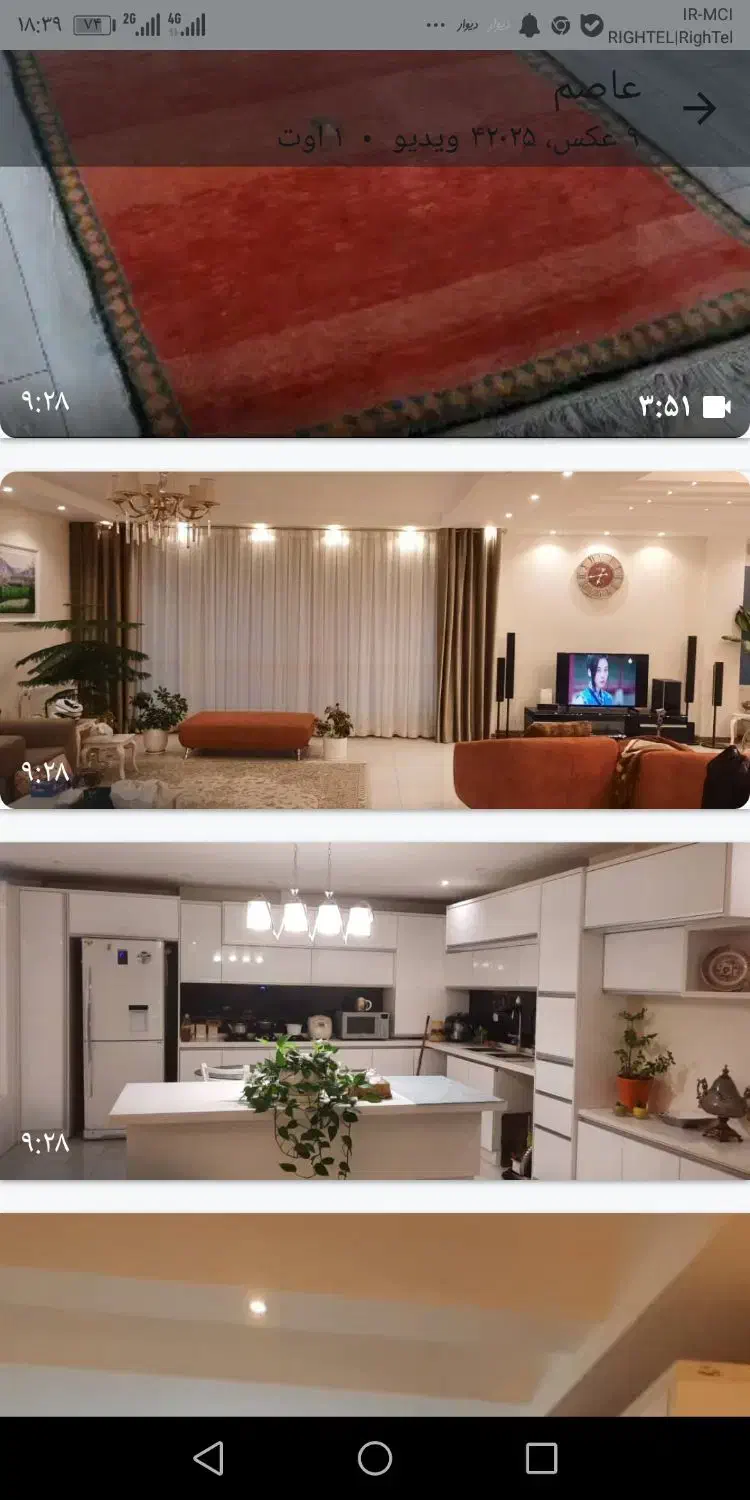Open the living room photo
Image resolution: width=750 pixels, height=1500 pixels.
coord(375,640)
